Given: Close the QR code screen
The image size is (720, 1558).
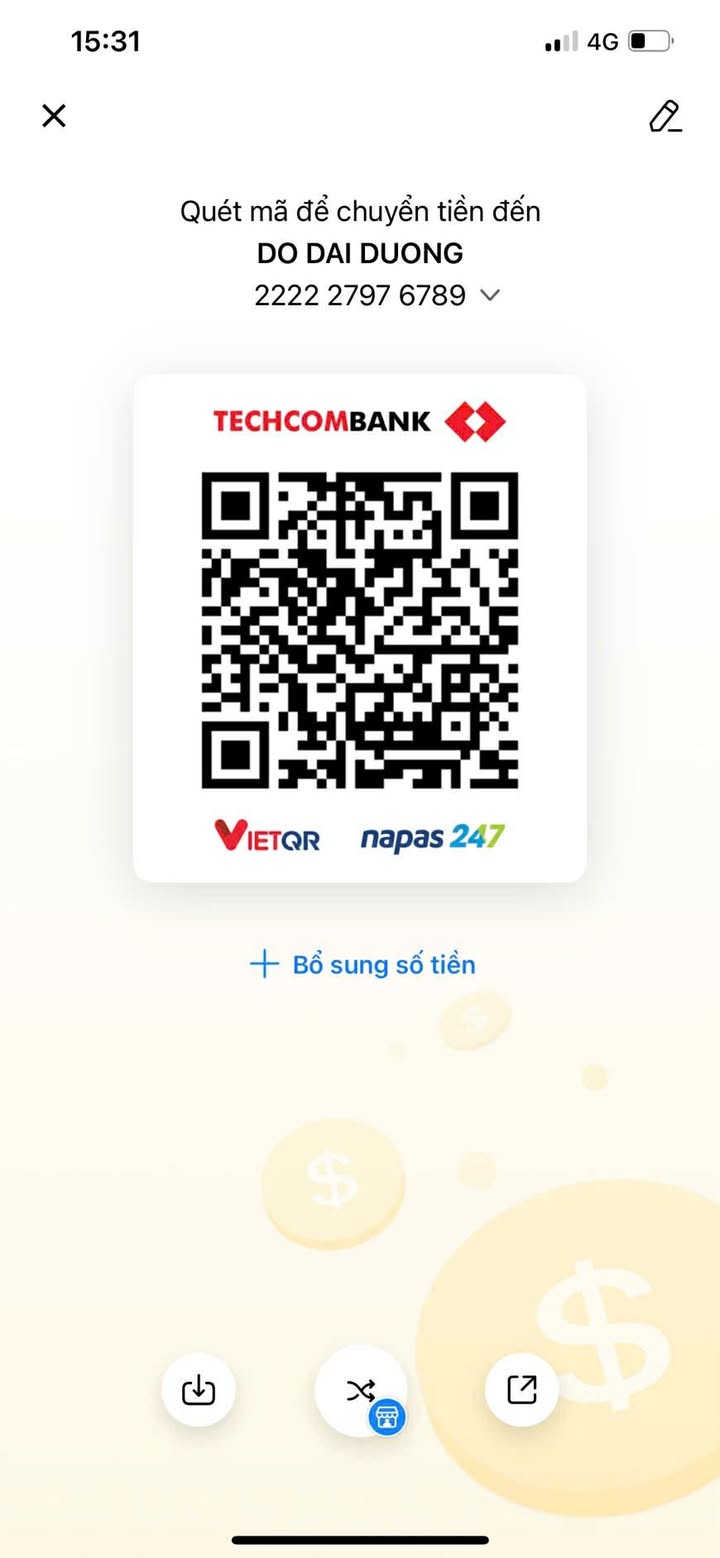Looking at the screenshot, I should 54,116.
